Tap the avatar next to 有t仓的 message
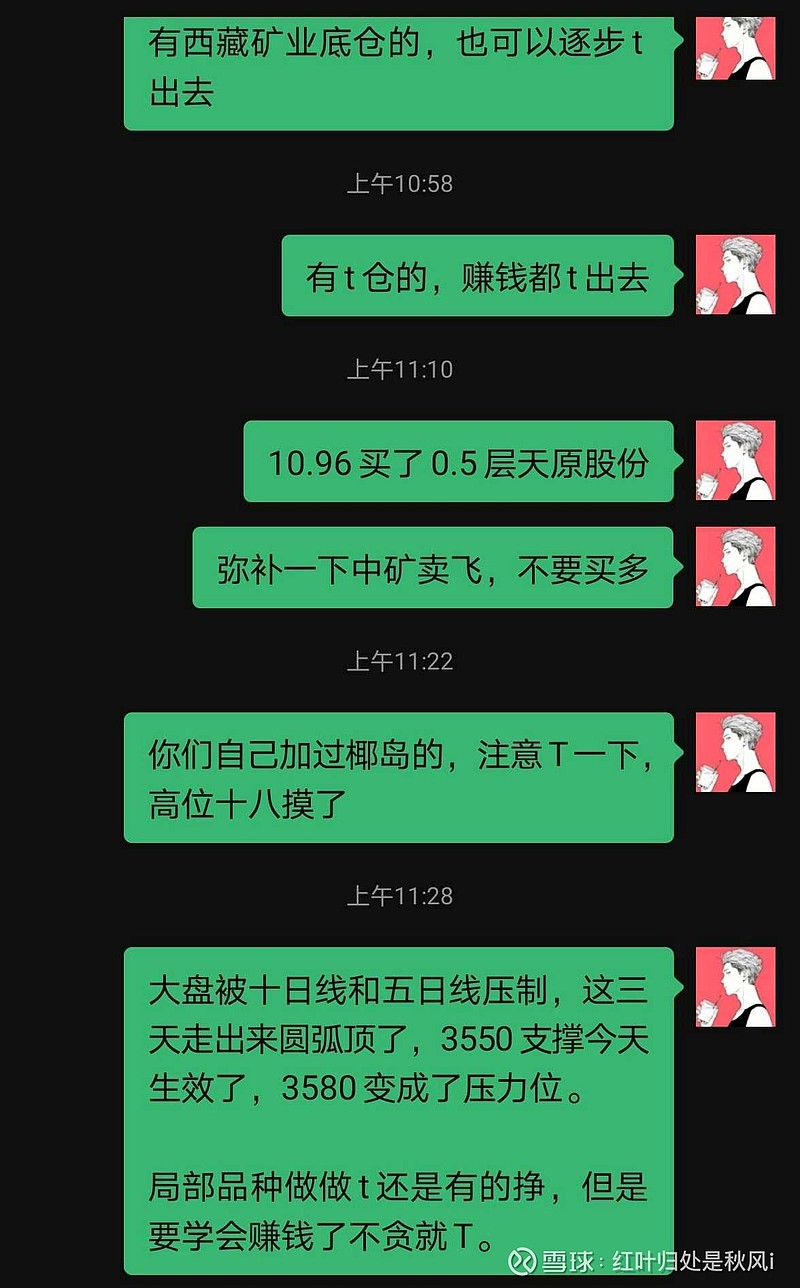 click(736, 276)
